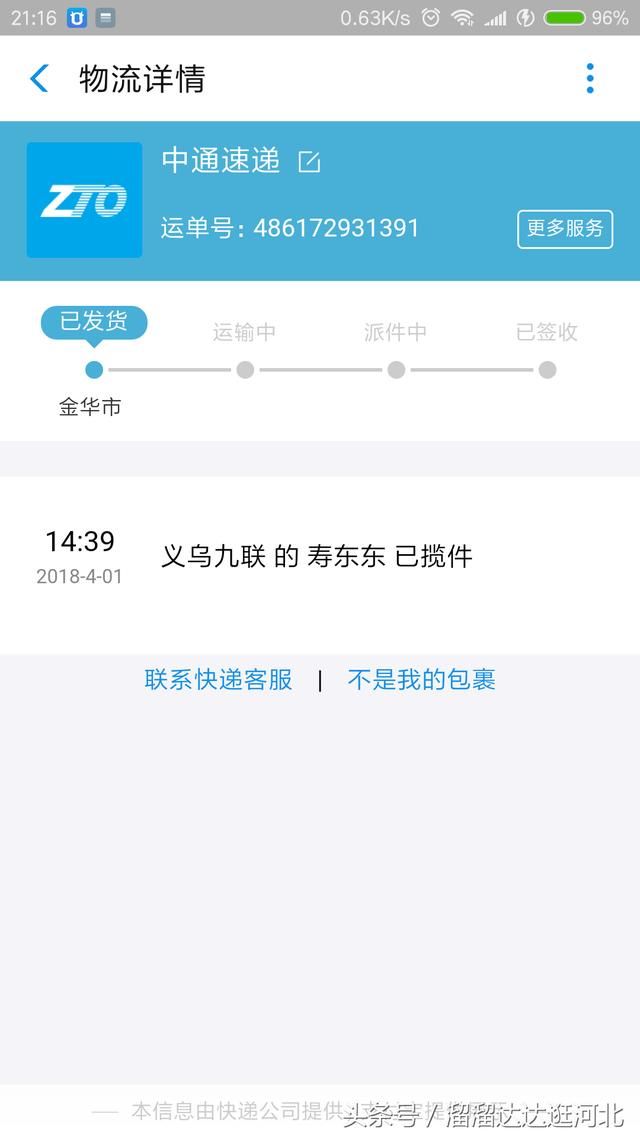Open 联系快递客服 link
The height and width of the screenshot is (1138, 640).
click(218, 680)
